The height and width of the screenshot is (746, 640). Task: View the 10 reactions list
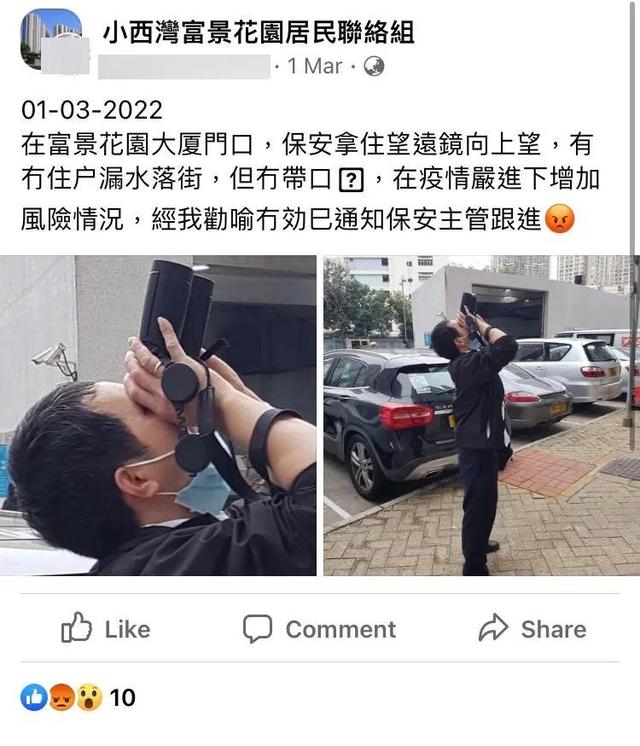click(x=78, y=697)
